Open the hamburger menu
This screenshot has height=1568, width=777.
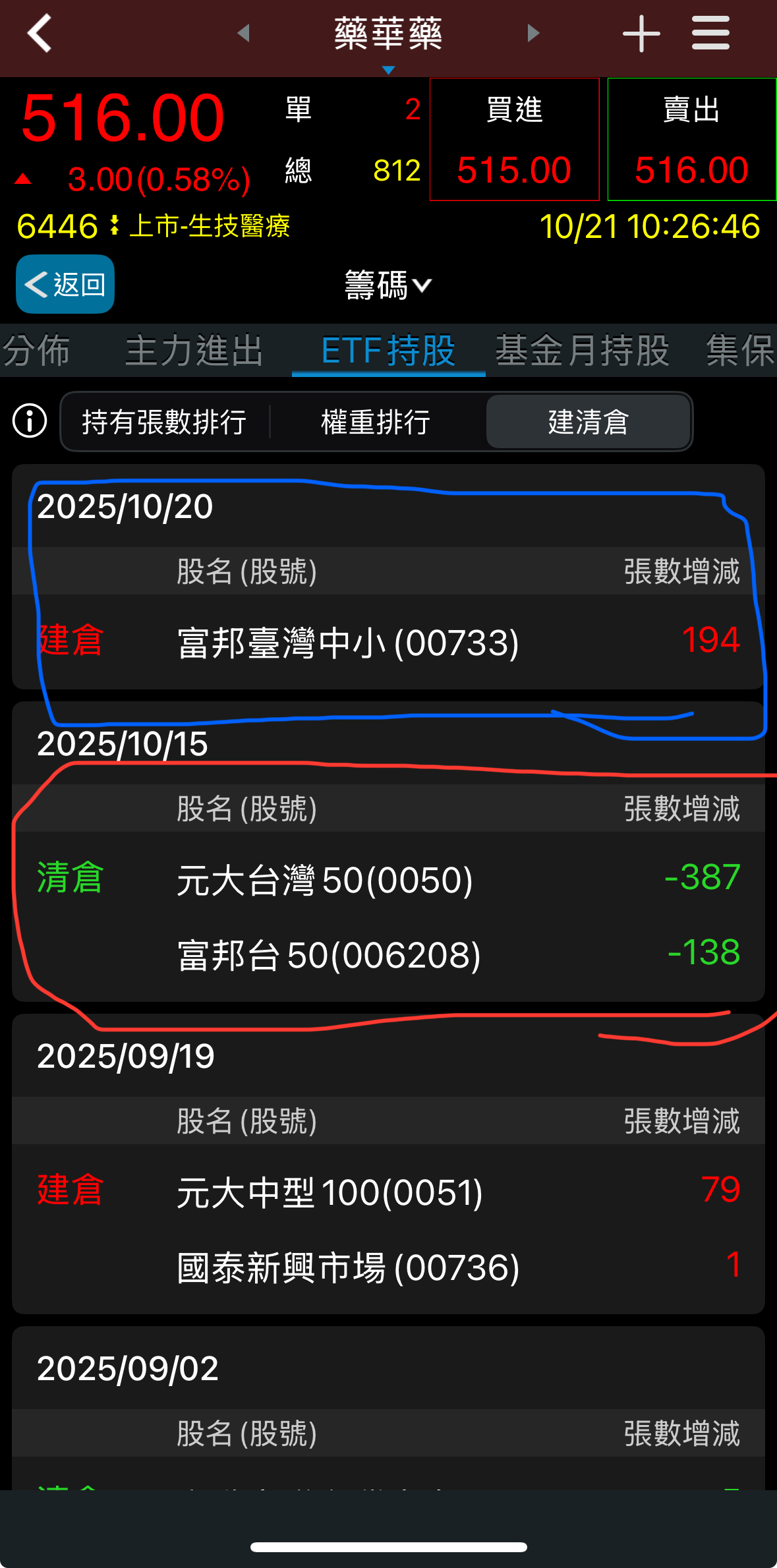(x=710, y=33)
